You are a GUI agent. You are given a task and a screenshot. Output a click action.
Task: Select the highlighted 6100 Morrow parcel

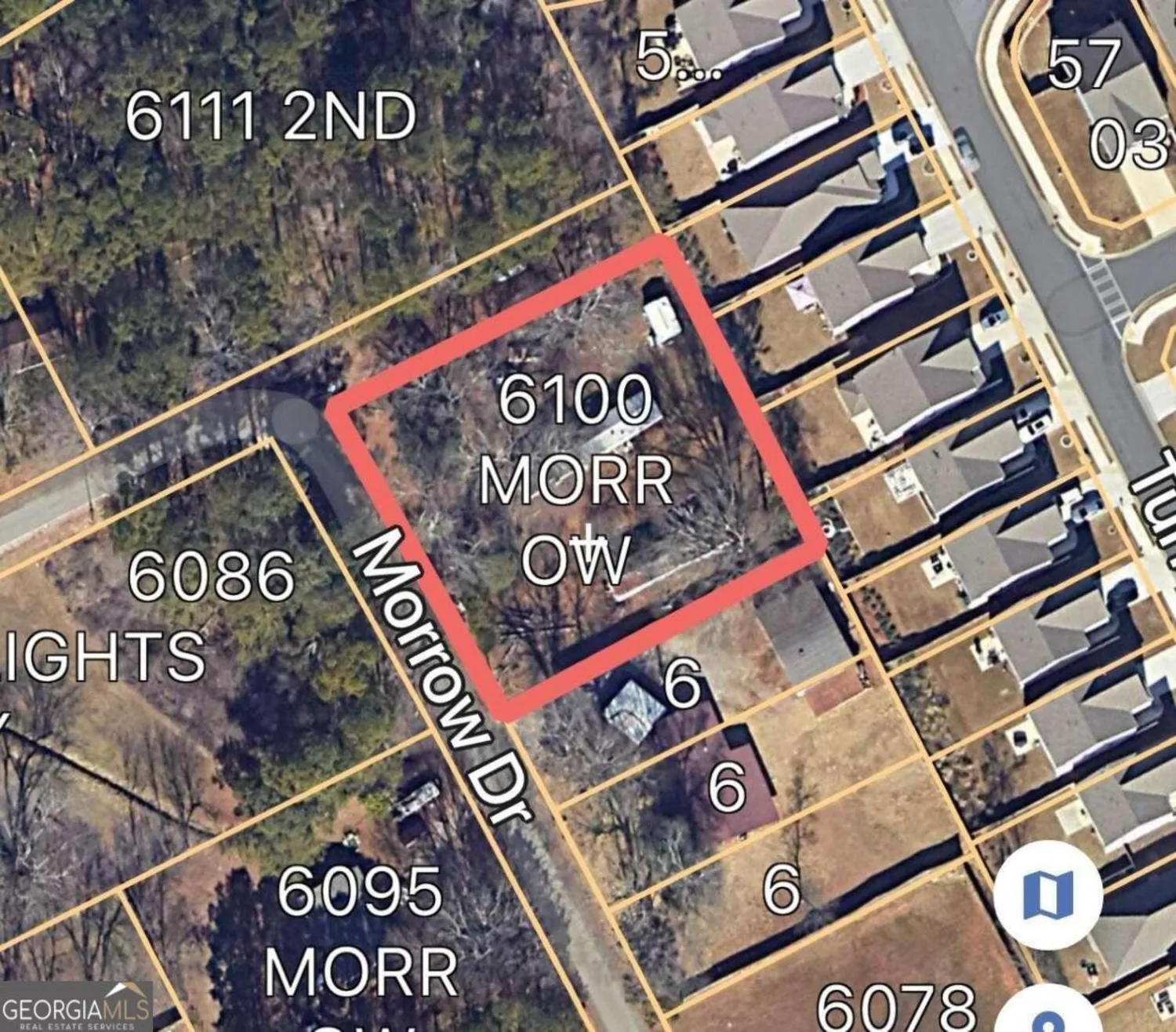point(576,478)
